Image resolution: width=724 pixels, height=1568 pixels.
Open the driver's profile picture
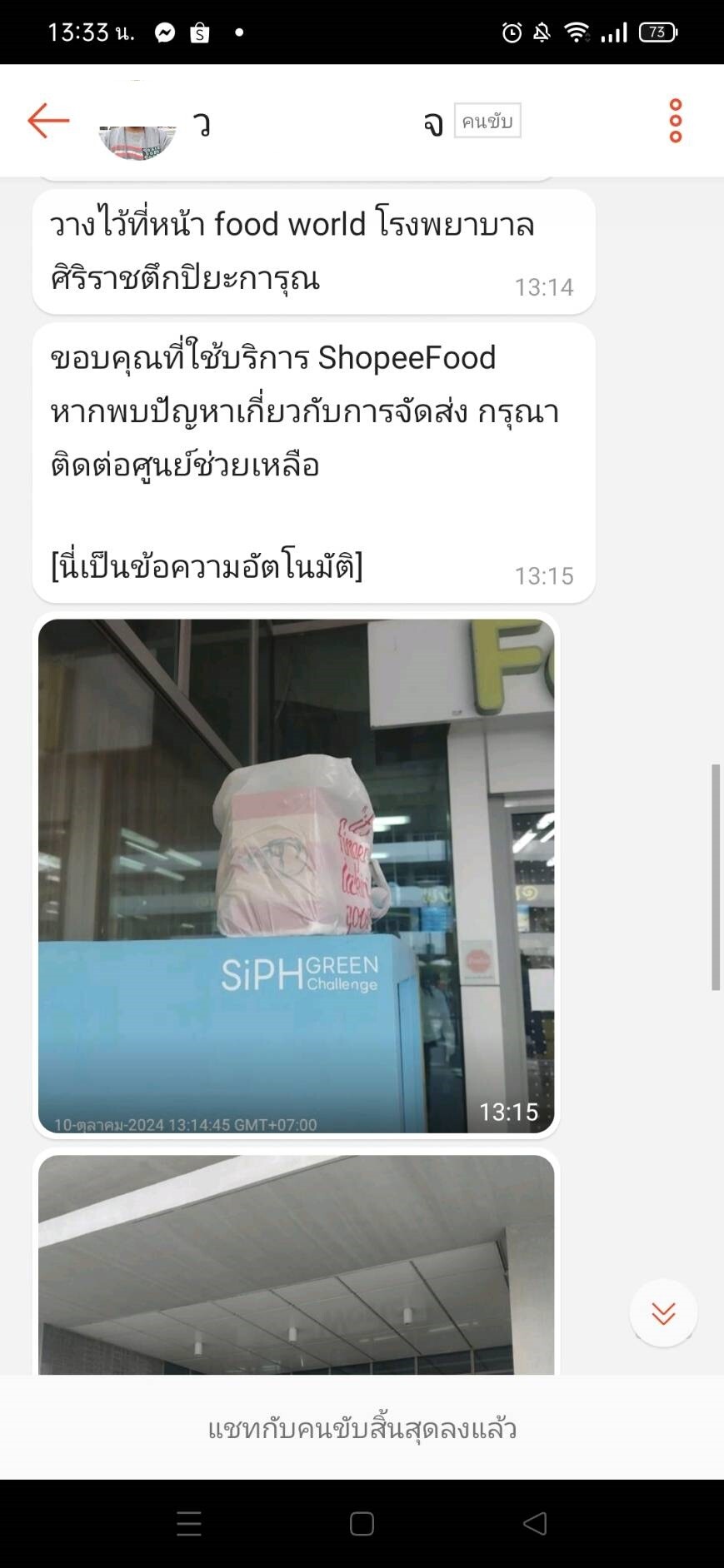coord(137,122)
